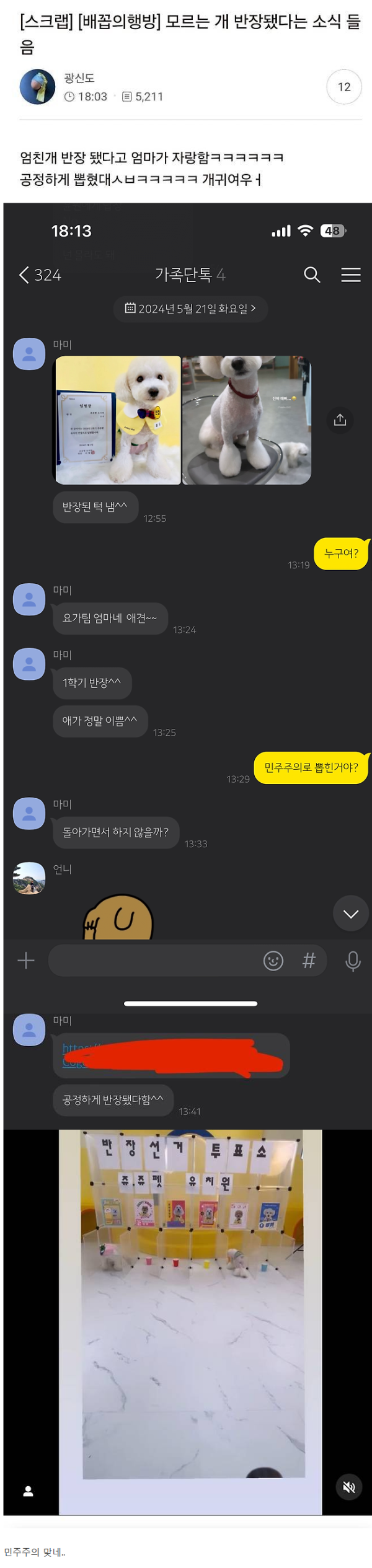372x1568 pixels.
Task: Open author name 광신도
Action: click(x=79, y=78)
